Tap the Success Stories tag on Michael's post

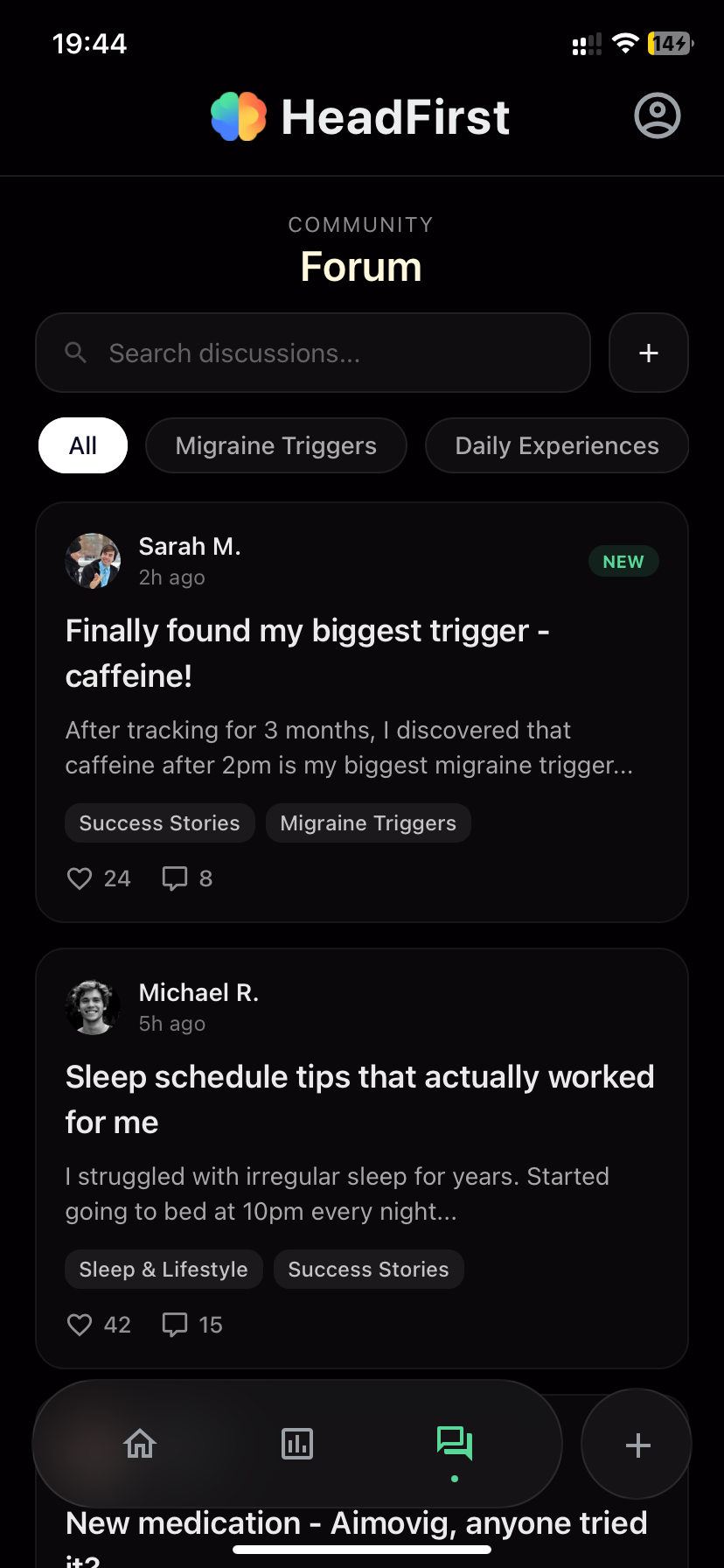click(369, 1270)
